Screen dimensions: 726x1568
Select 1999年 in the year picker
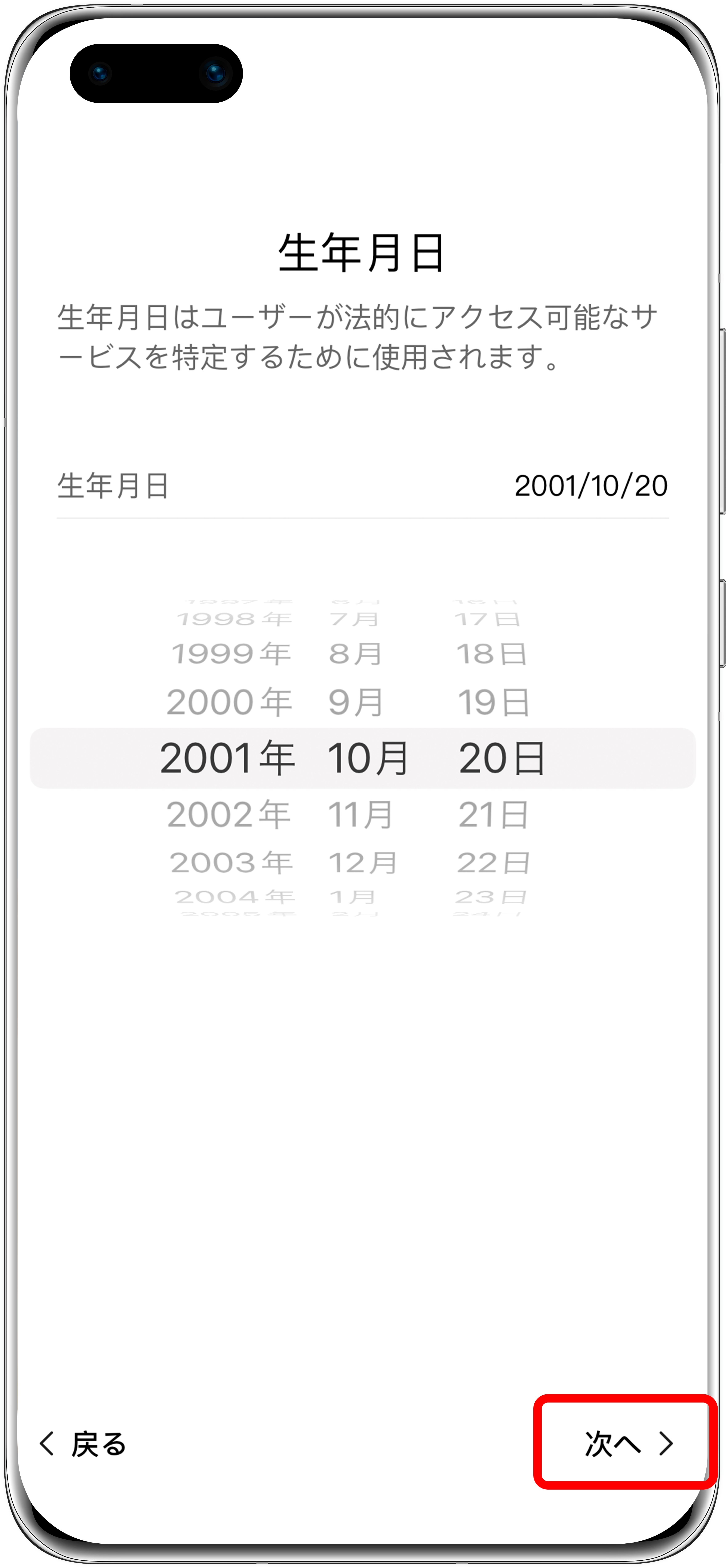click(231, 654)
